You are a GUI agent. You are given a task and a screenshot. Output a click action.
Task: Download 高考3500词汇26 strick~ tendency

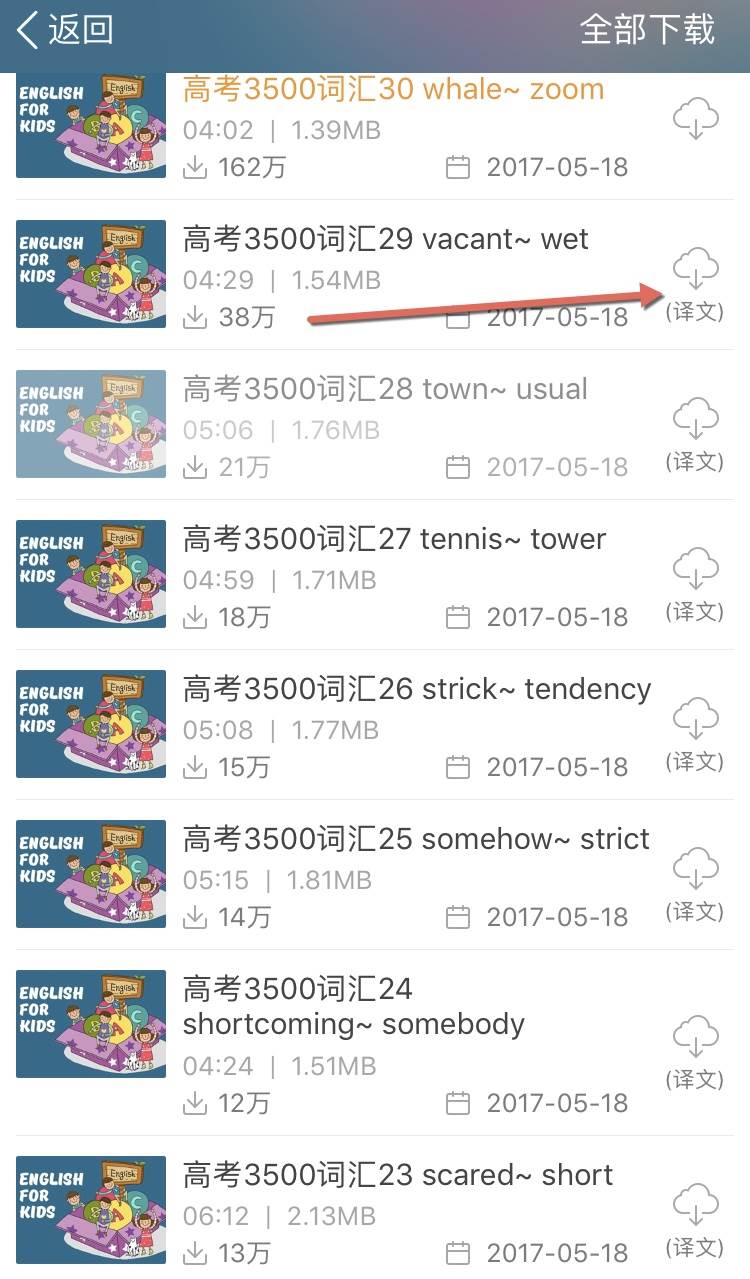(x=695, y=718)
